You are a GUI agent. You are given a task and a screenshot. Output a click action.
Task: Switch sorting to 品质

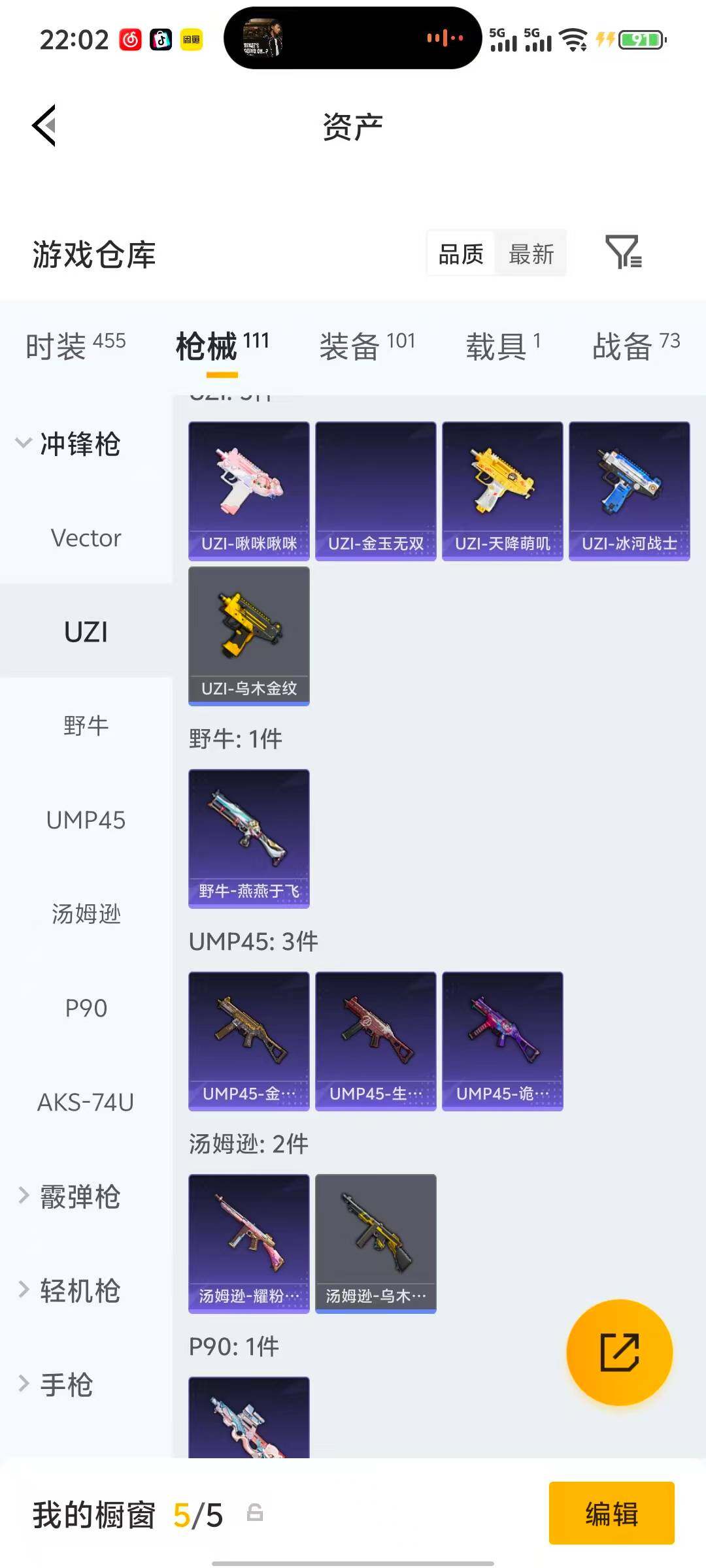coord(461,253)
